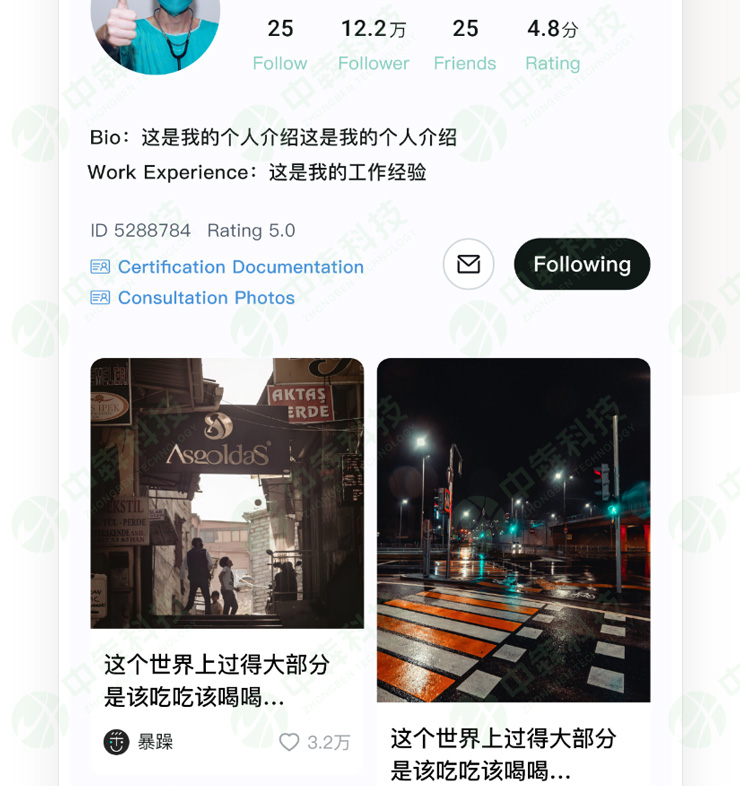Open the night crosswalk photo post
Image resolution: width=740 pixels, height=786 pixels.
[513, 530]
